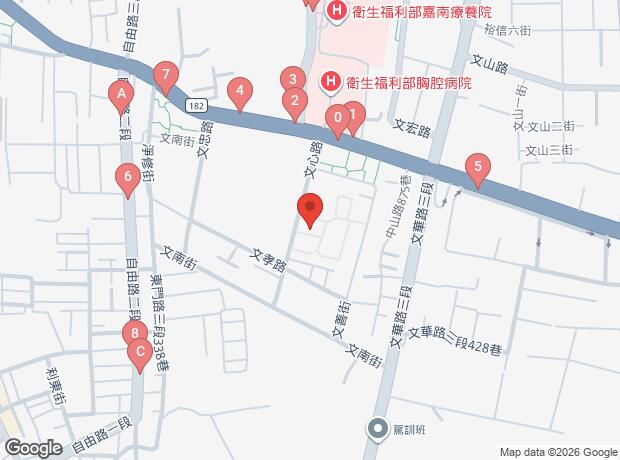Tap marker labeled C

click(140, 352)
